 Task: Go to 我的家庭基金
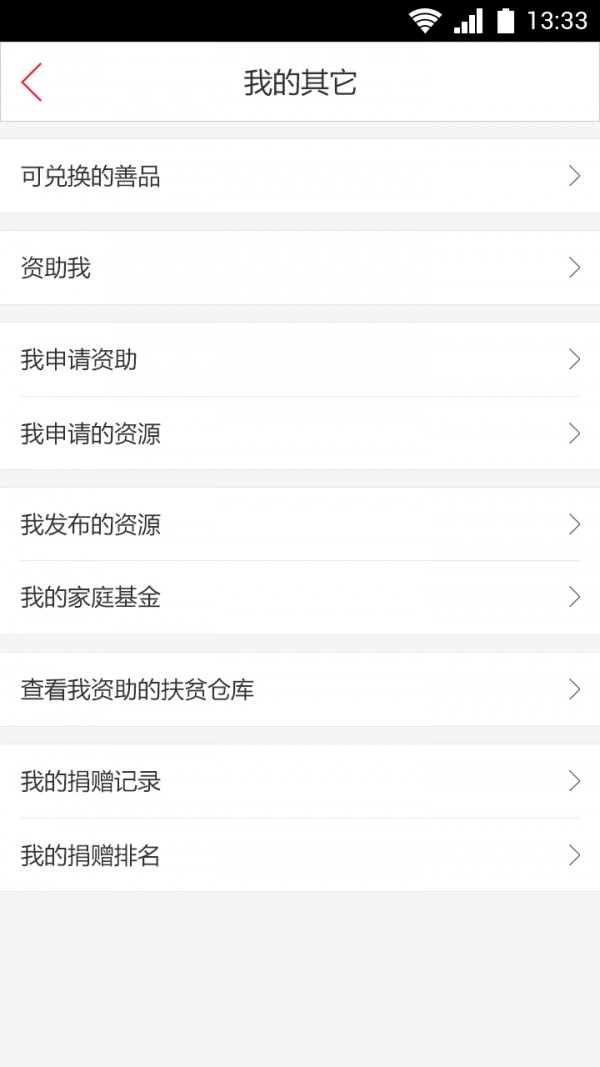click(x=300, y=598)
